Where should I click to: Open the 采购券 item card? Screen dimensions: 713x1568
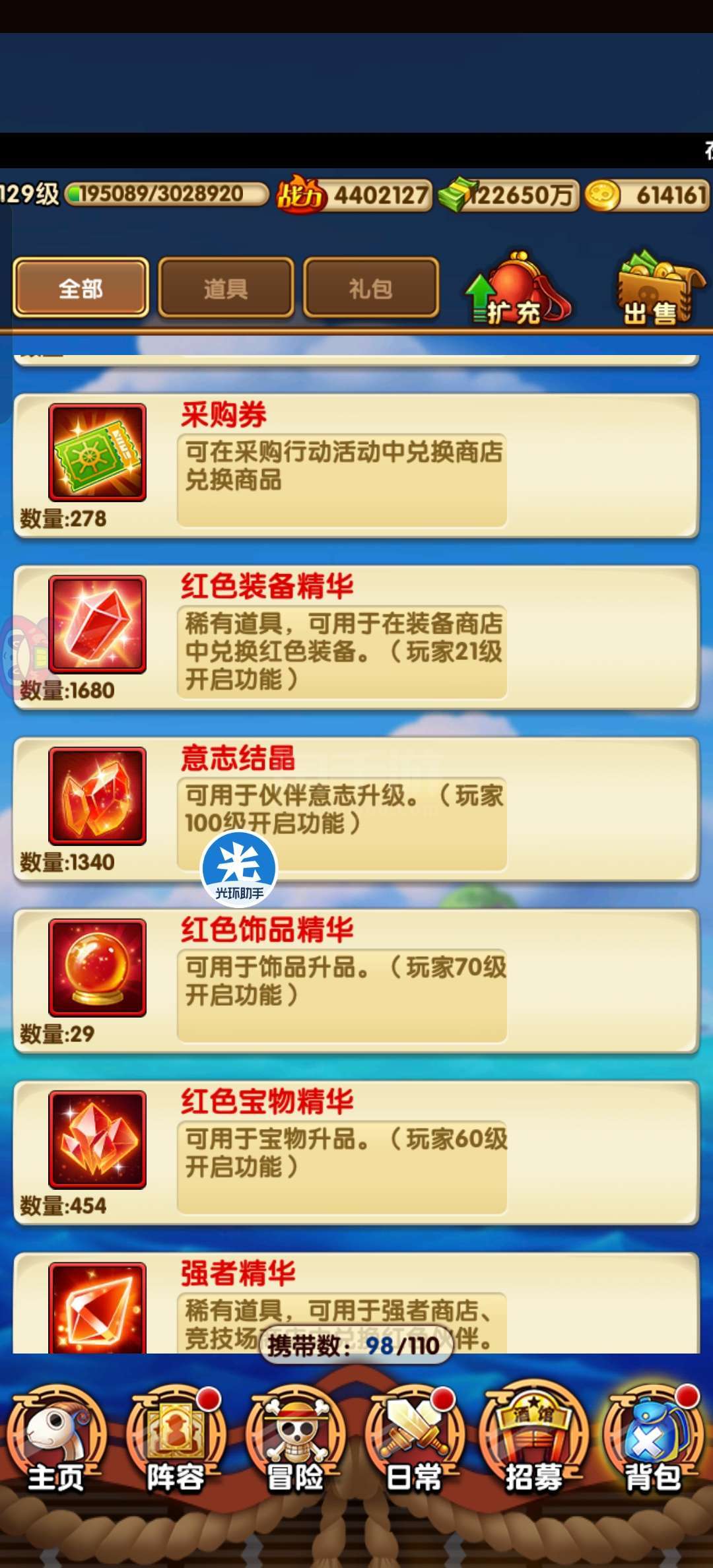click(356, 466)
